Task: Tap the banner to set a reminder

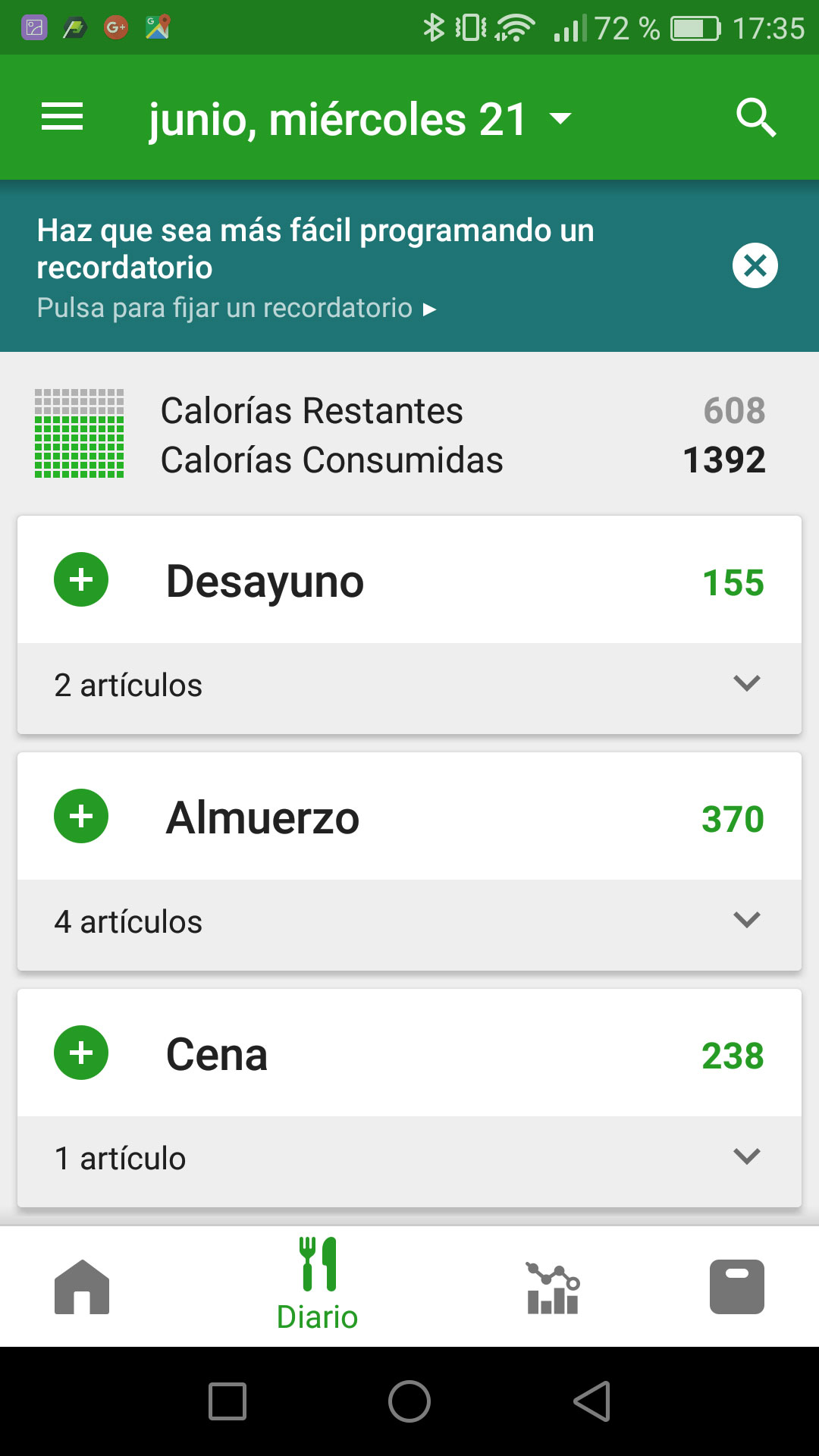Action: tap(315, 267)
